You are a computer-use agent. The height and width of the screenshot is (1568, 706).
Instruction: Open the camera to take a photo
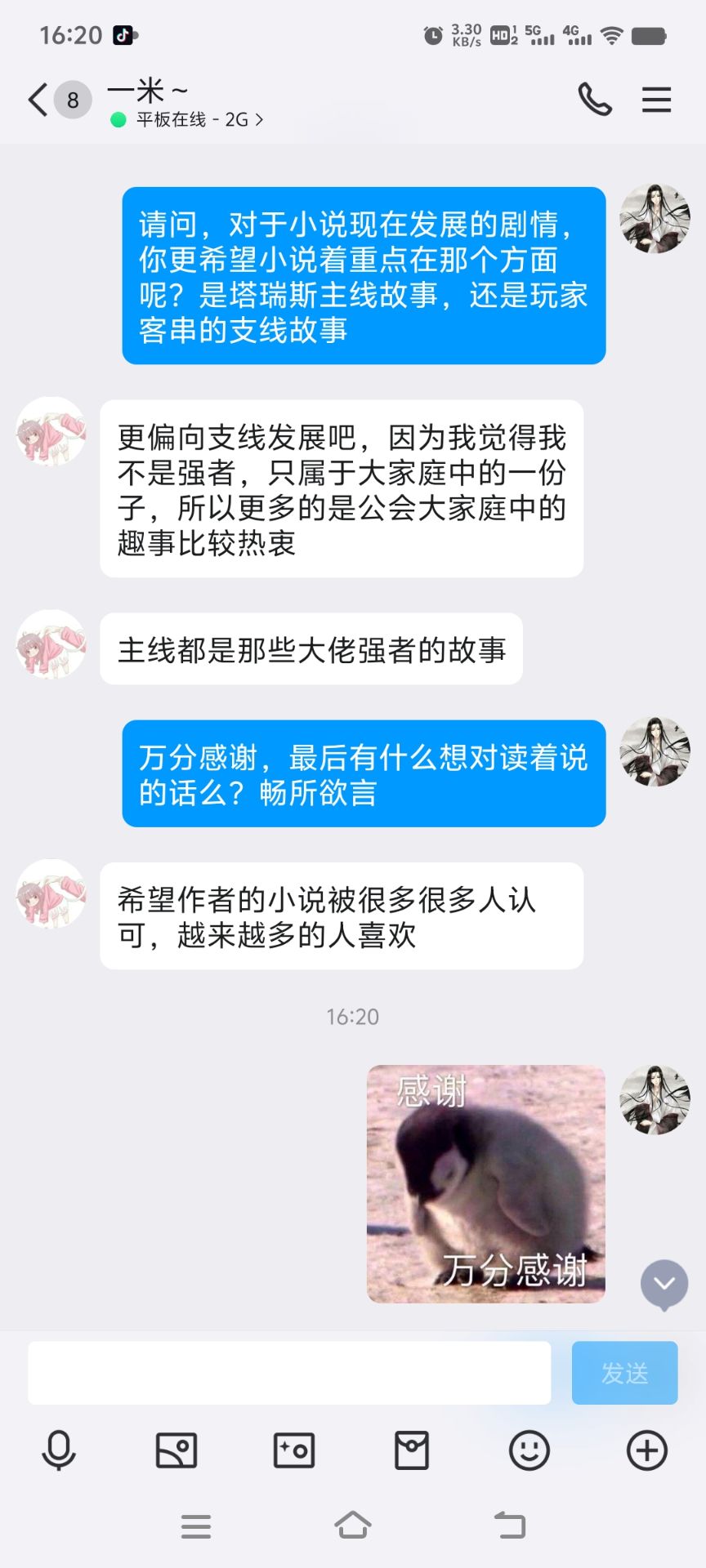coord(294,1451)
